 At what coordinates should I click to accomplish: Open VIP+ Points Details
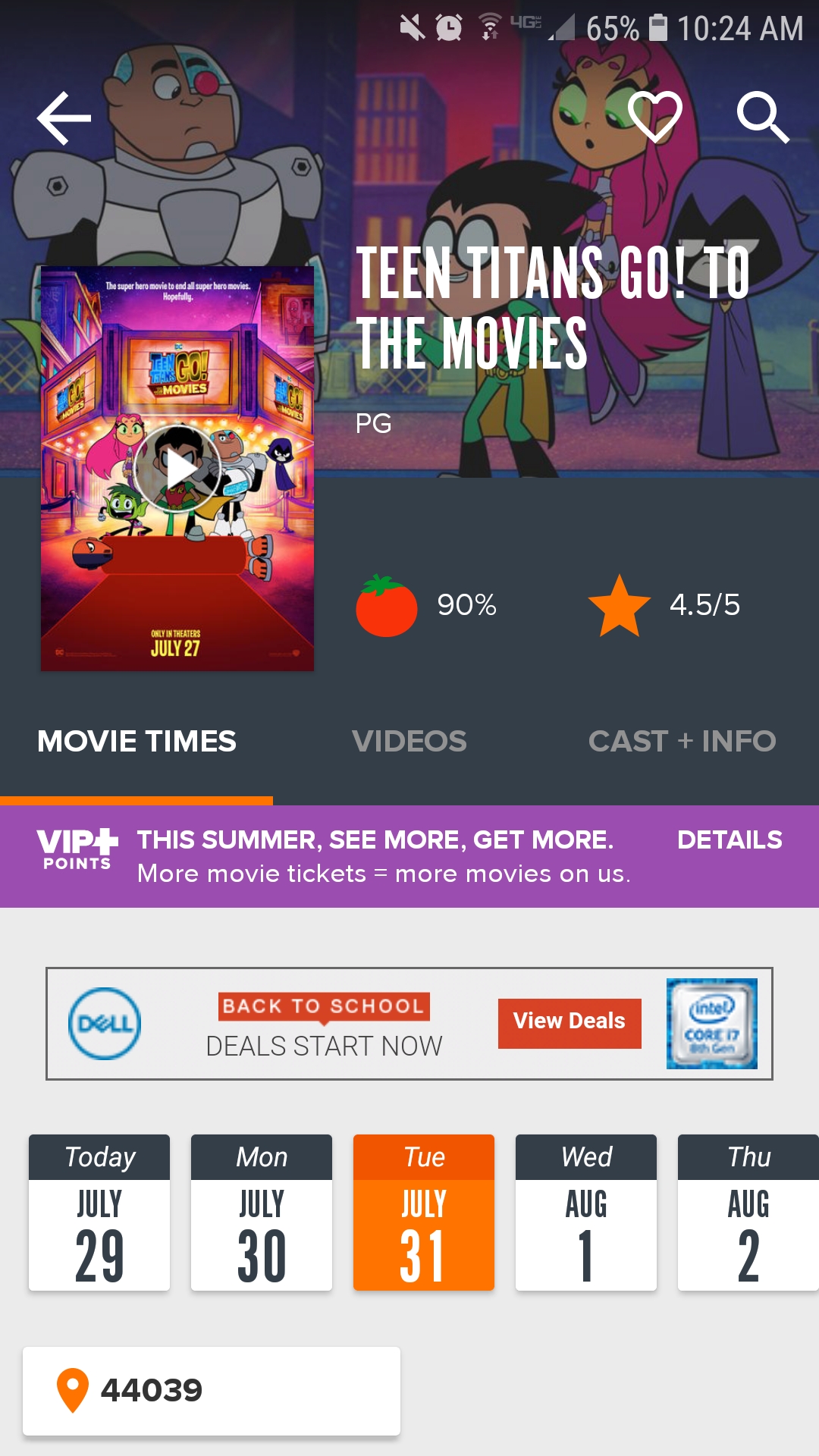pos(730,839)
